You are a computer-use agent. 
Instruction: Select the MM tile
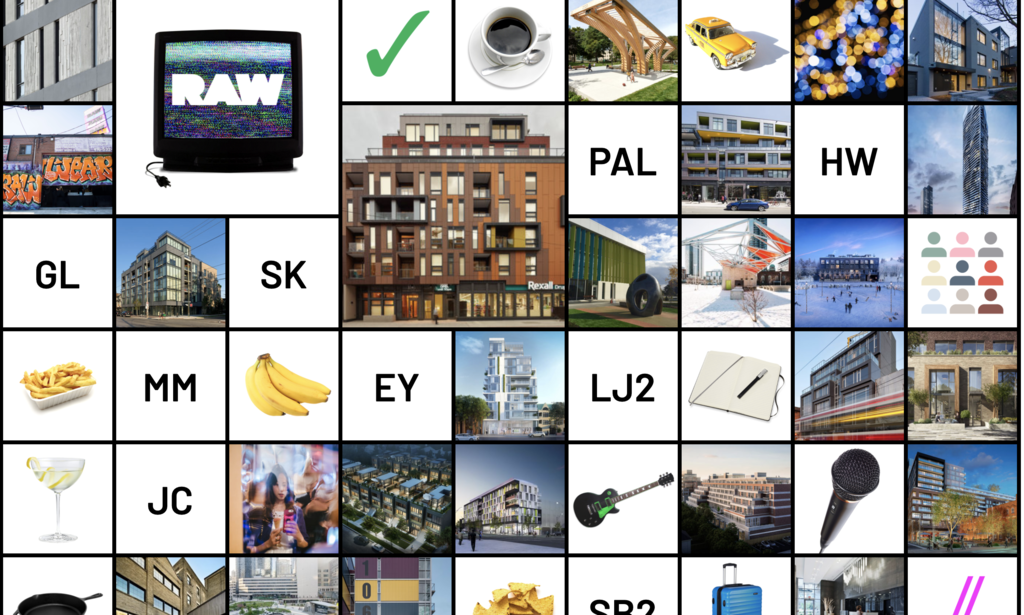(x=170, y=387)
